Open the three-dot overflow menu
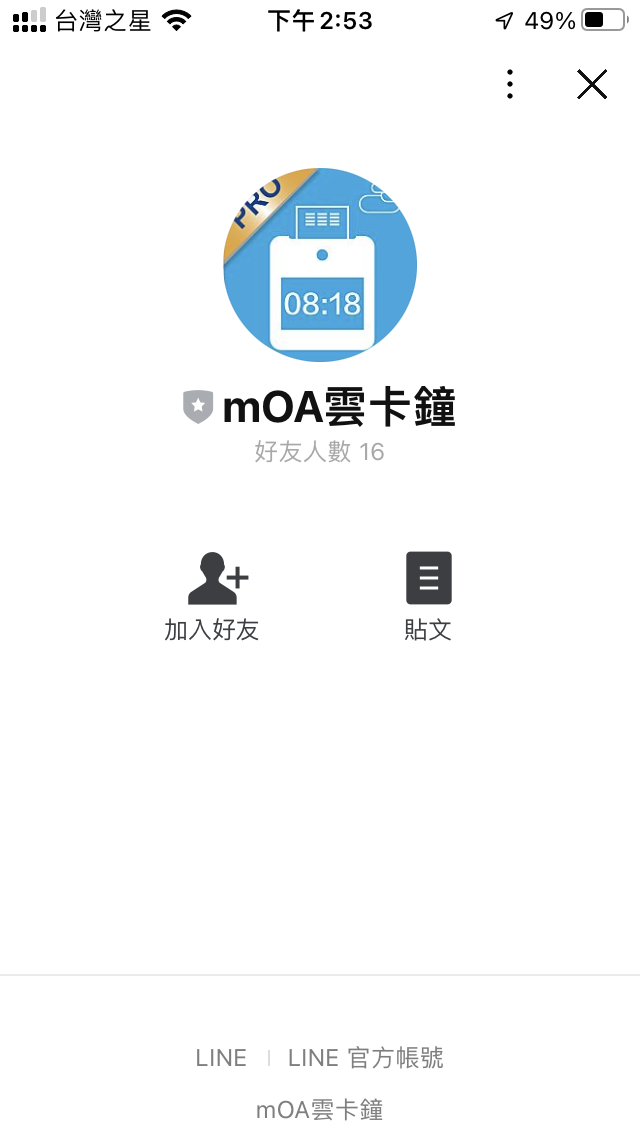The width and height of the screenshot is (640, 1136). pyautogui.click(x=510, y=84)
